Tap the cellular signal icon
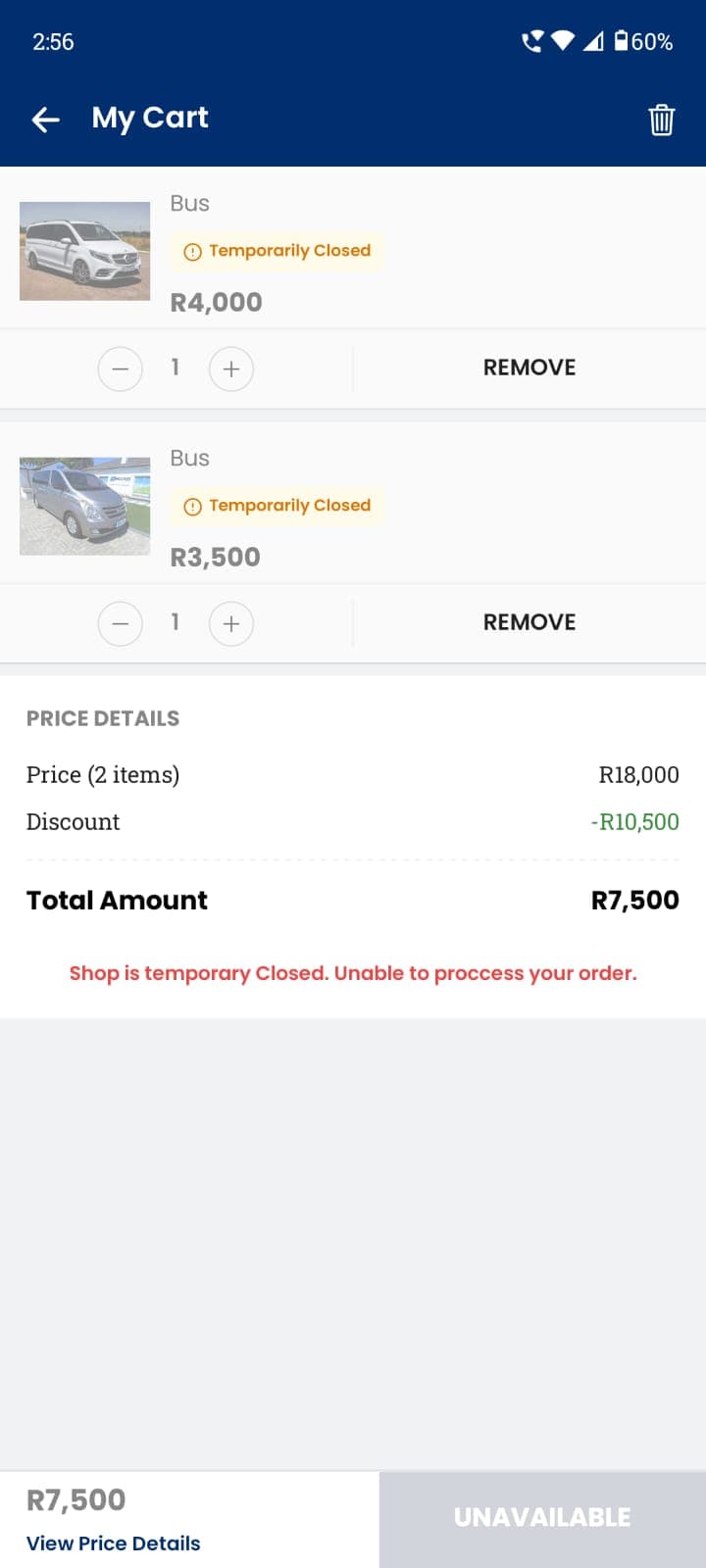Image resolution: width=706 pixels, height=1568 pixels. [592, 41]
